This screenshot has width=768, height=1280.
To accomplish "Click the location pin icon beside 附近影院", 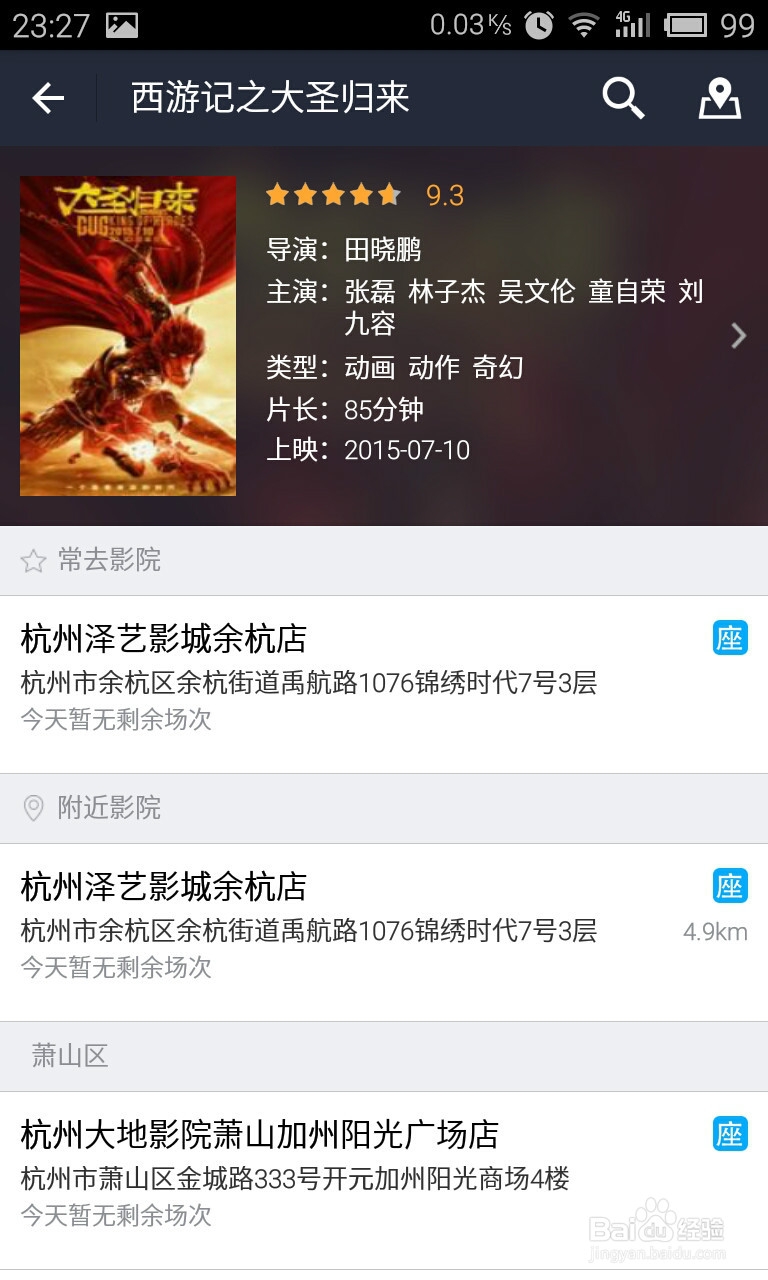I will coord(32,808).
